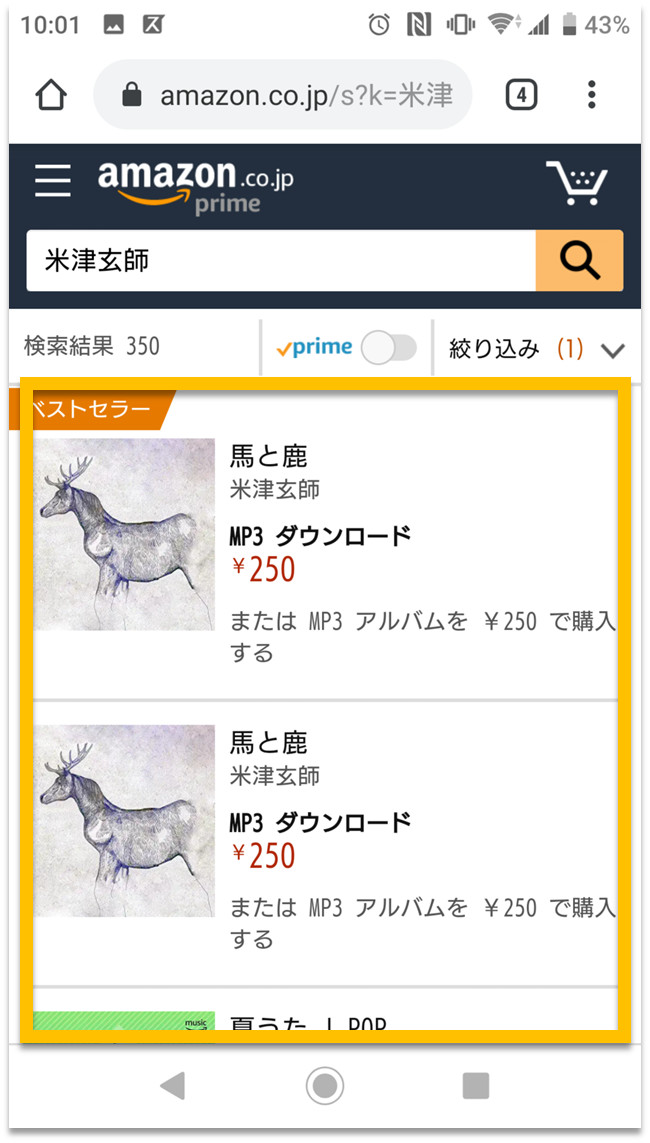Open the browser tab switcher showing 4

click(521, 95)
